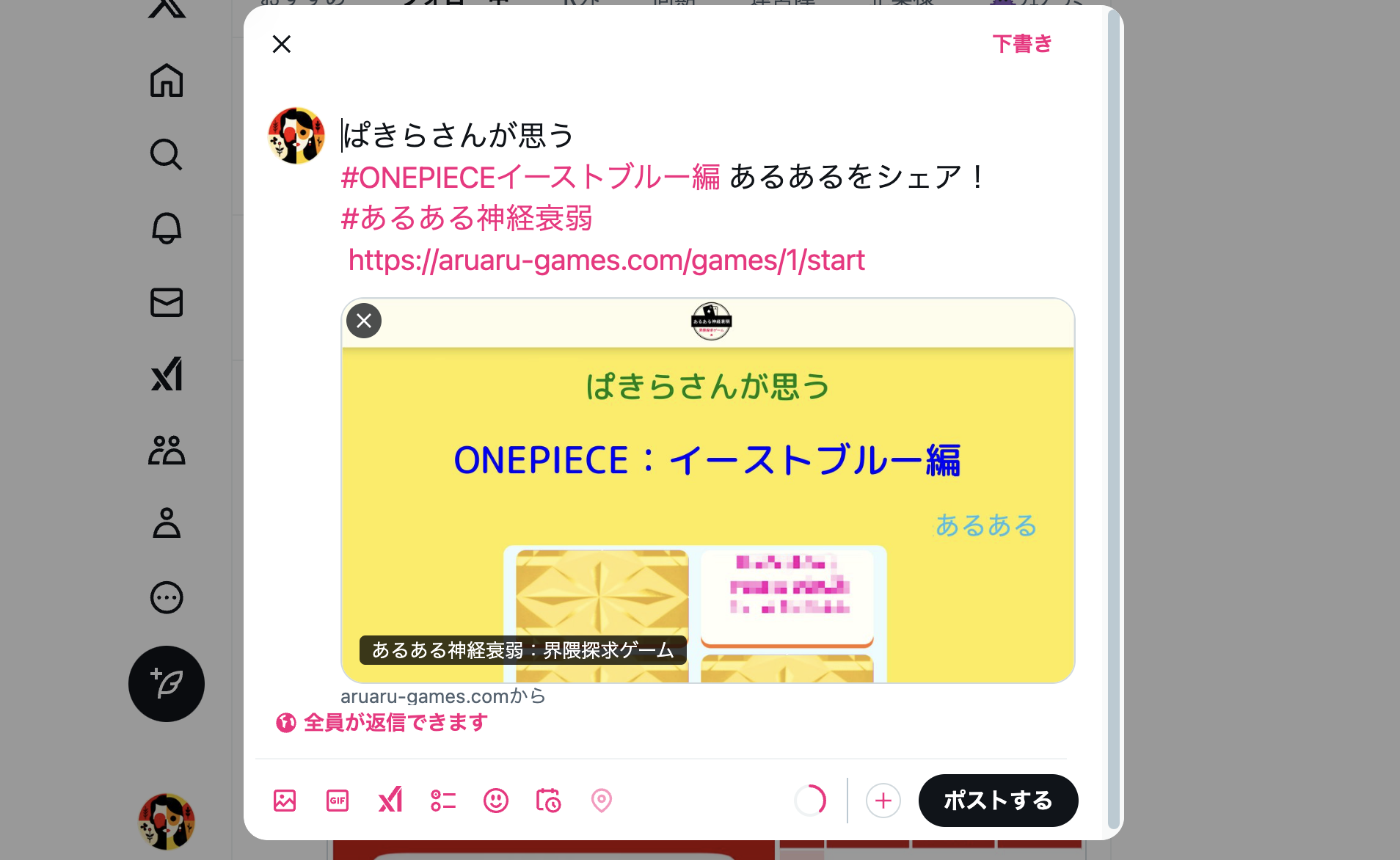
Task: Open the More menu in sidebar
Action: (x=167, y=597)
